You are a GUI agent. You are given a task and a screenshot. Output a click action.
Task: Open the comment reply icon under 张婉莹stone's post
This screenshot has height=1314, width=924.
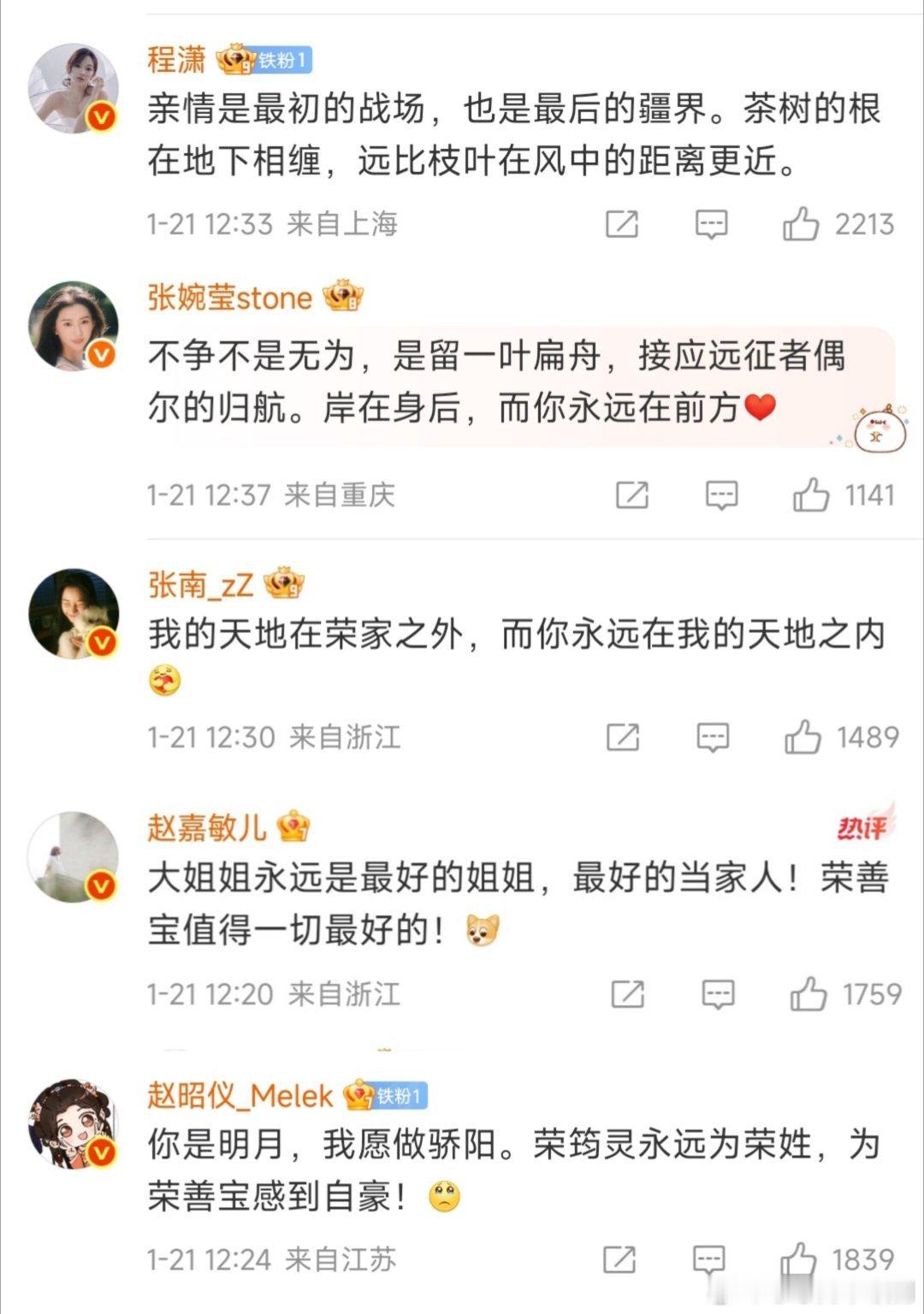(x=723, y=494)
